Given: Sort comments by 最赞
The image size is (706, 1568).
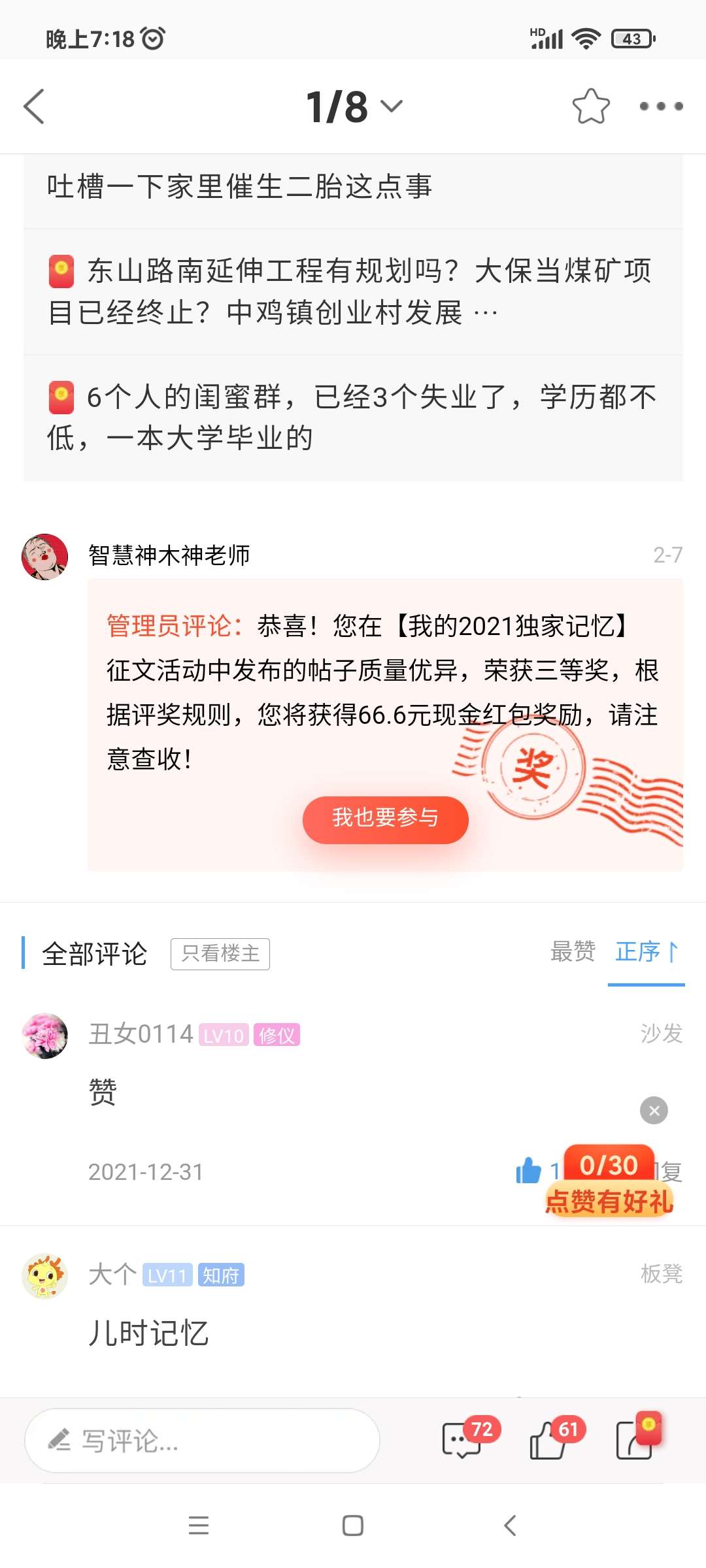Looking at the screenshot, I should (x=572, y=952).
